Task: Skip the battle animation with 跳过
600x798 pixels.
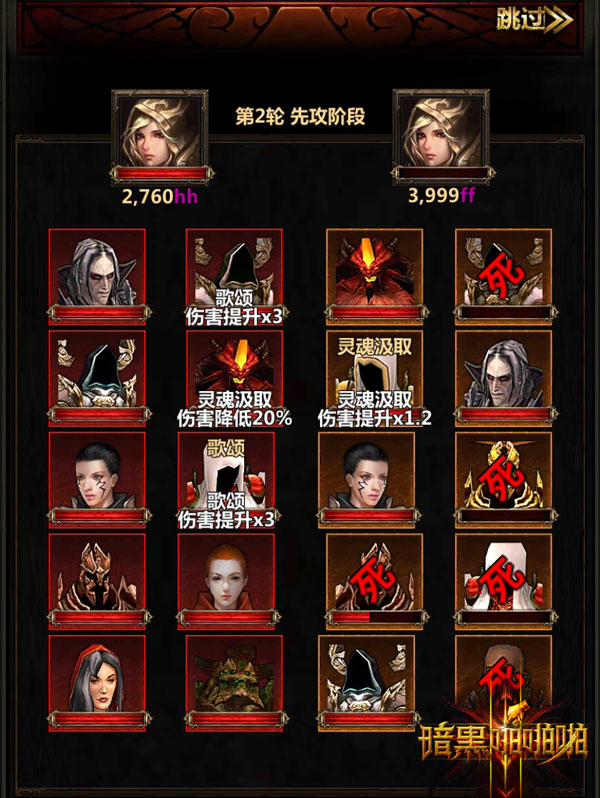Action: click(x=534, y=20)
